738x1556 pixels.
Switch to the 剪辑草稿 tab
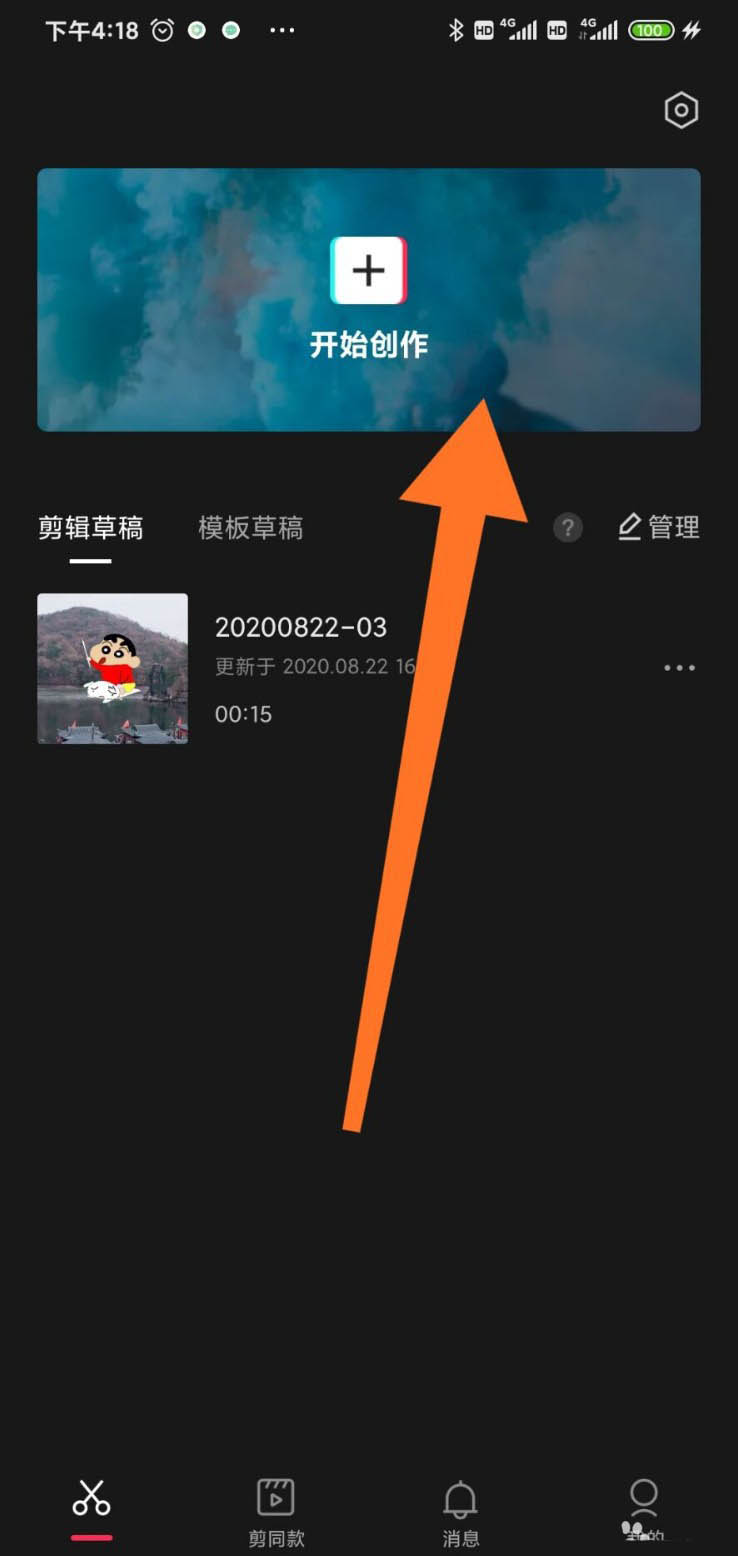click(90, 527)
